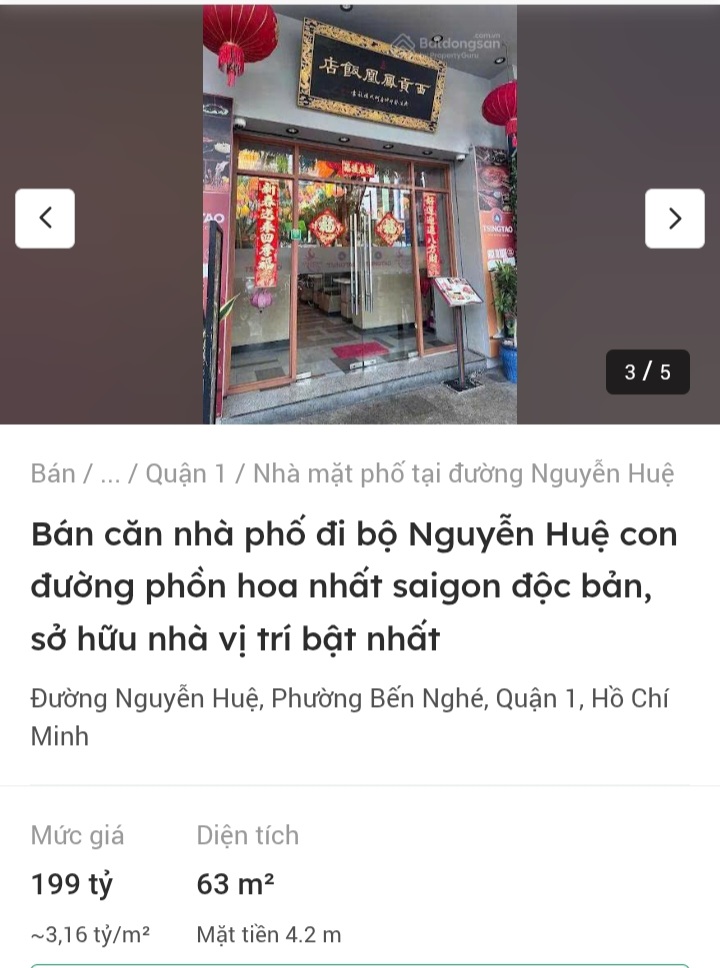Image resolution: width=720 pixels, height=968 pixels.
Task: Go to the Bán breadcrumb
Action: [53, 473]
